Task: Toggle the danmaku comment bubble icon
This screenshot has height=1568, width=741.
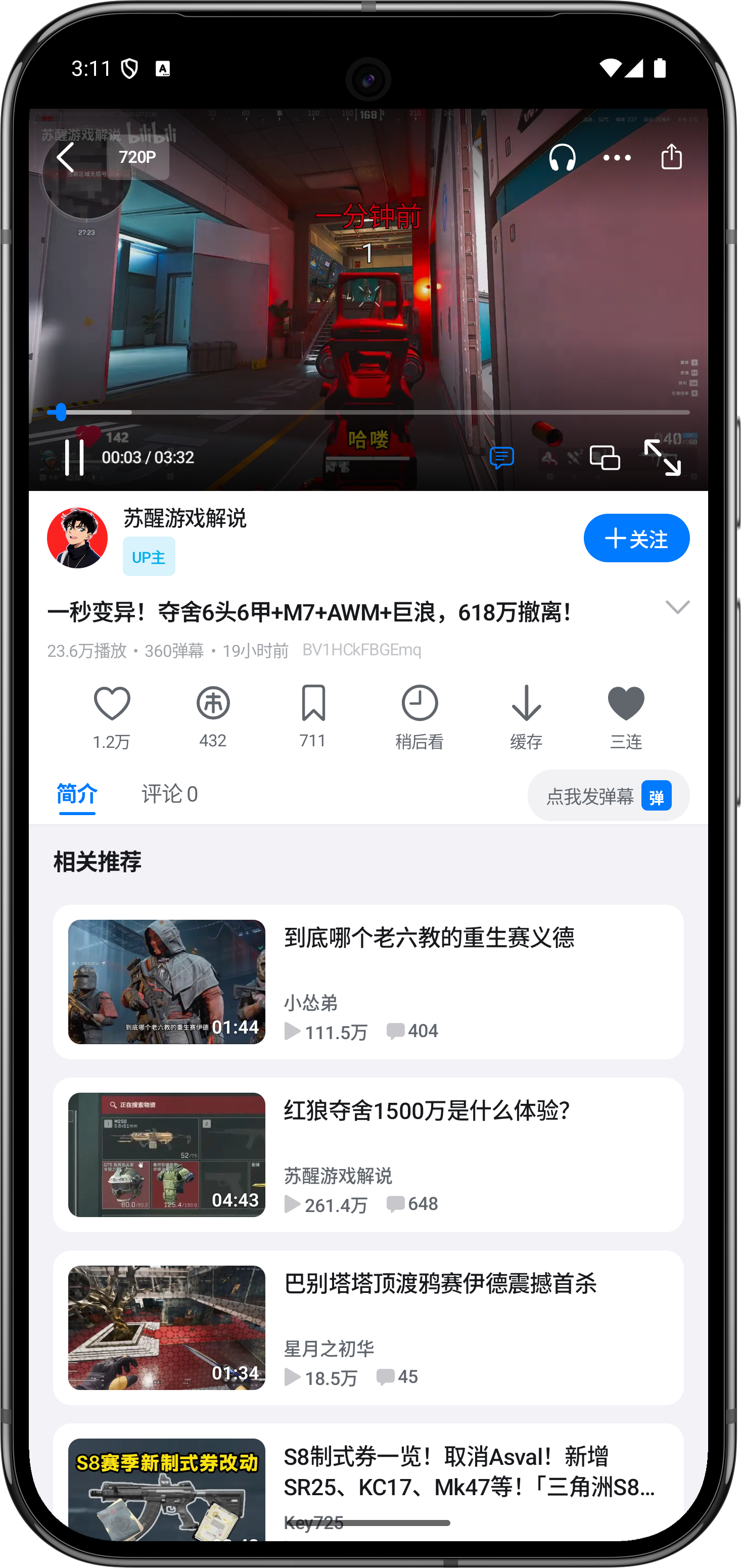Action: [x=502, y=457]
